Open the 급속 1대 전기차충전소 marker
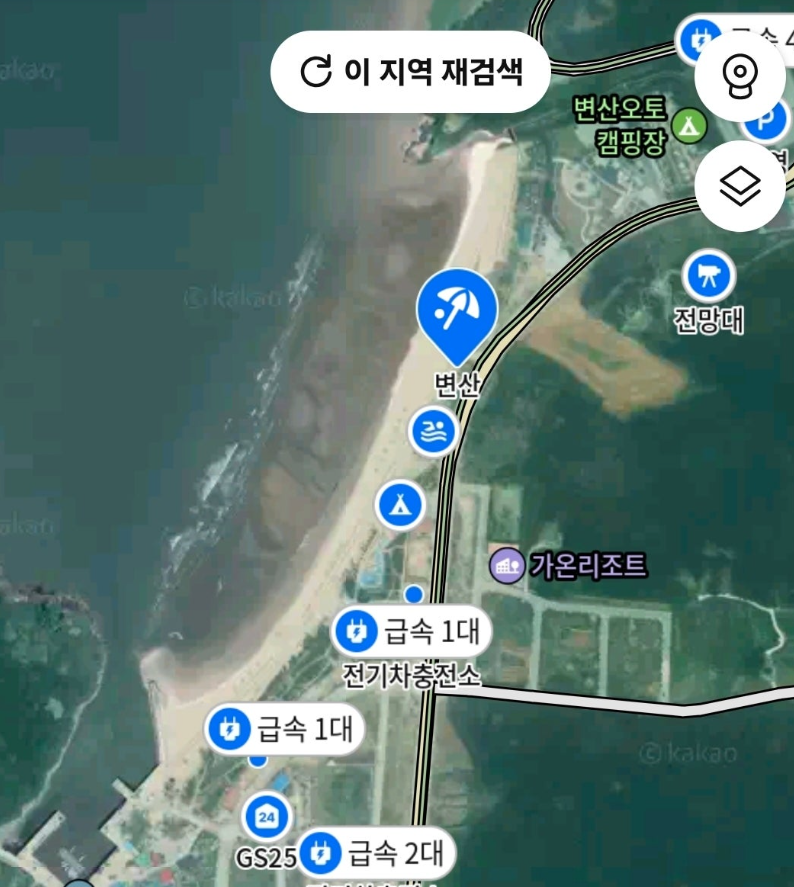 pyautogui.click(x=412, y=631)
